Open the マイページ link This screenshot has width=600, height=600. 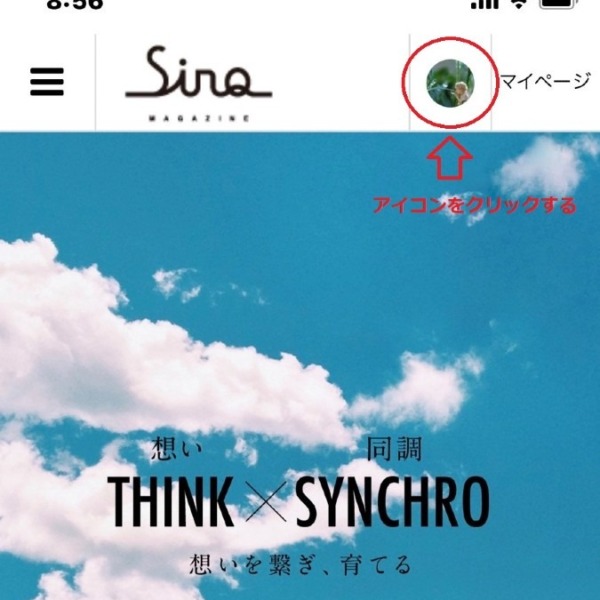pos(545,82)
